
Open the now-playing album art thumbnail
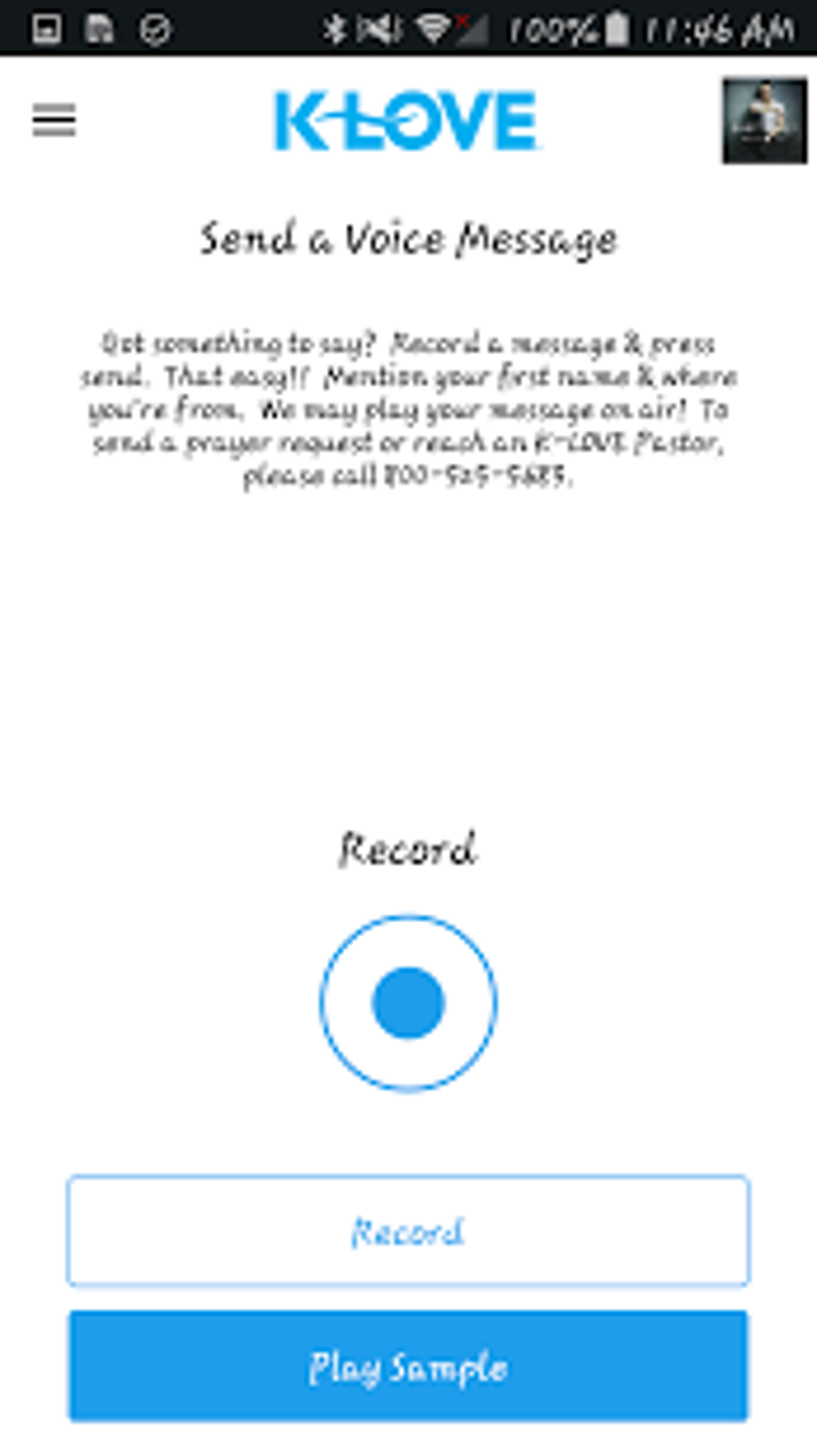point(764,120)
